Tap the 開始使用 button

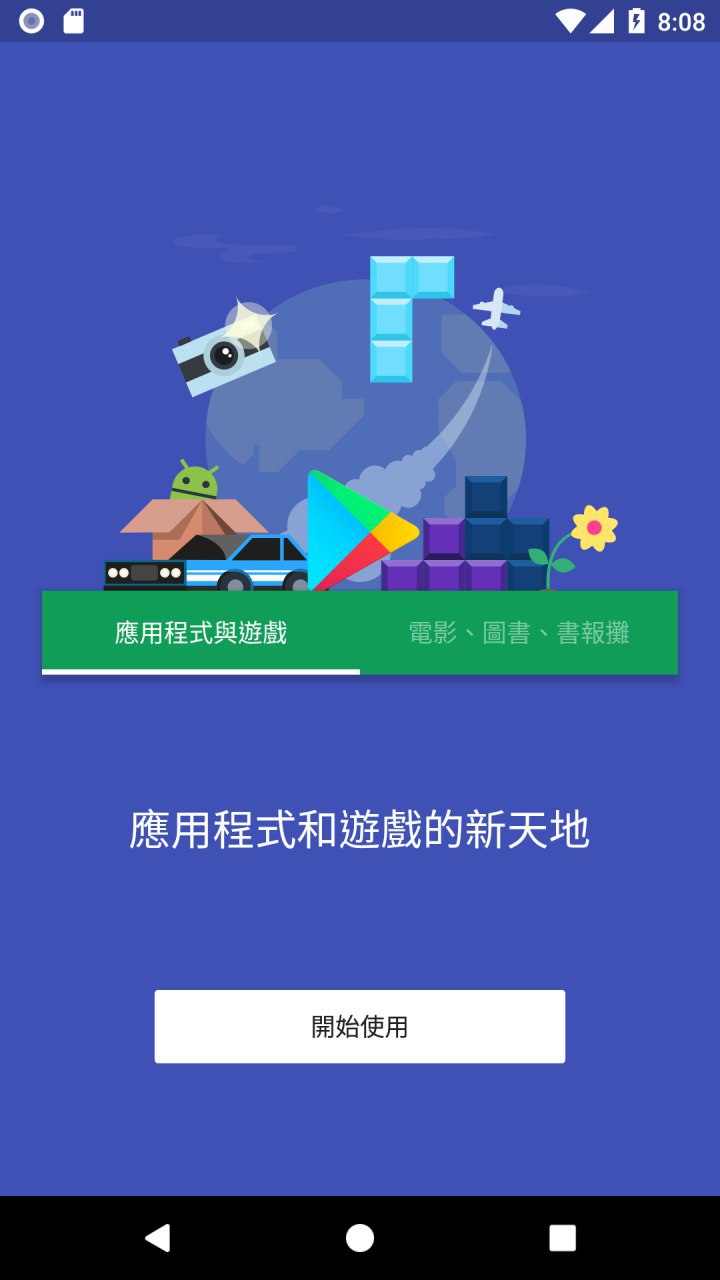[360, 1026]
